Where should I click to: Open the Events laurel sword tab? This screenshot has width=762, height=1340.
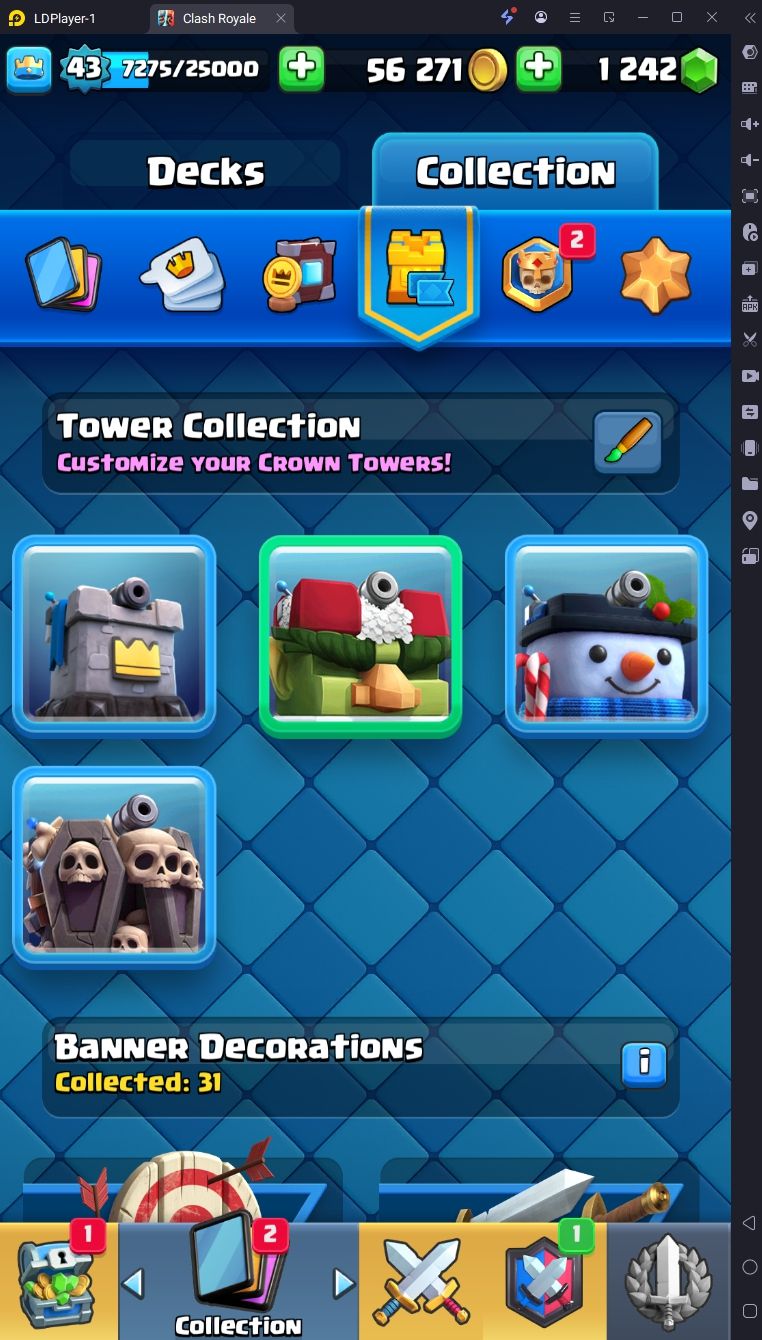point(668,1282)
